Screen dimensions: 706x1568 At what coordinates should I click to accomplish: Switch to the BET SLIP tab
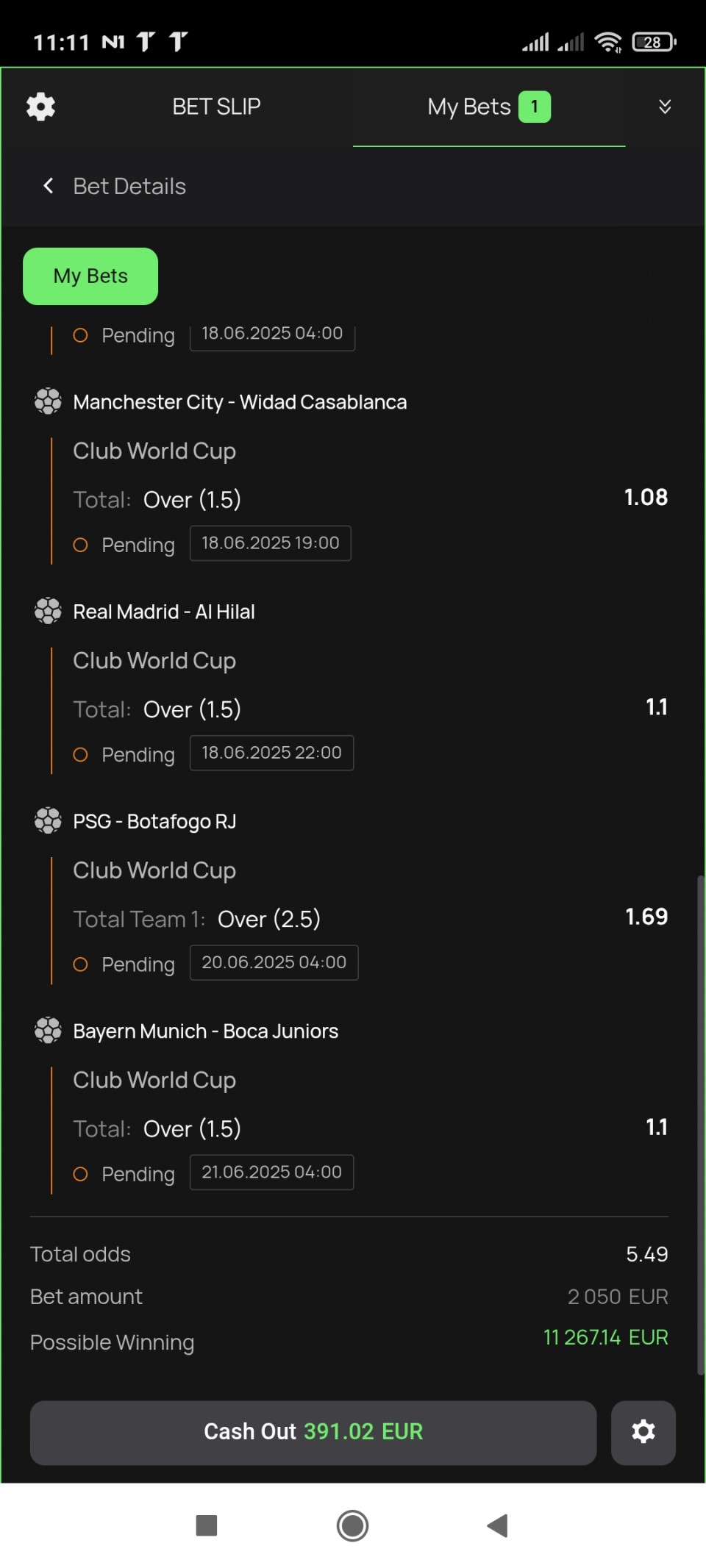pyautogui.click(x=216, y=107)
